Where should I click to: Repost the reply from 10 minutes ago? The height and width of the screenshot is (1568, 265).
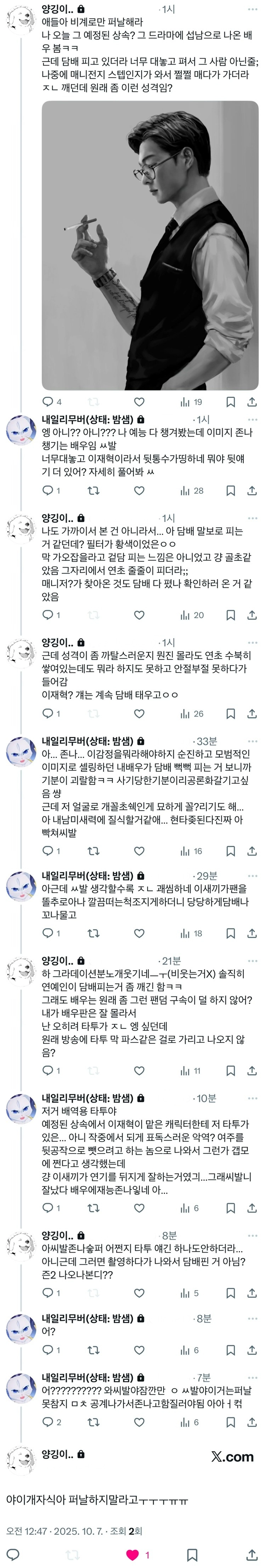pos(94,1208)
